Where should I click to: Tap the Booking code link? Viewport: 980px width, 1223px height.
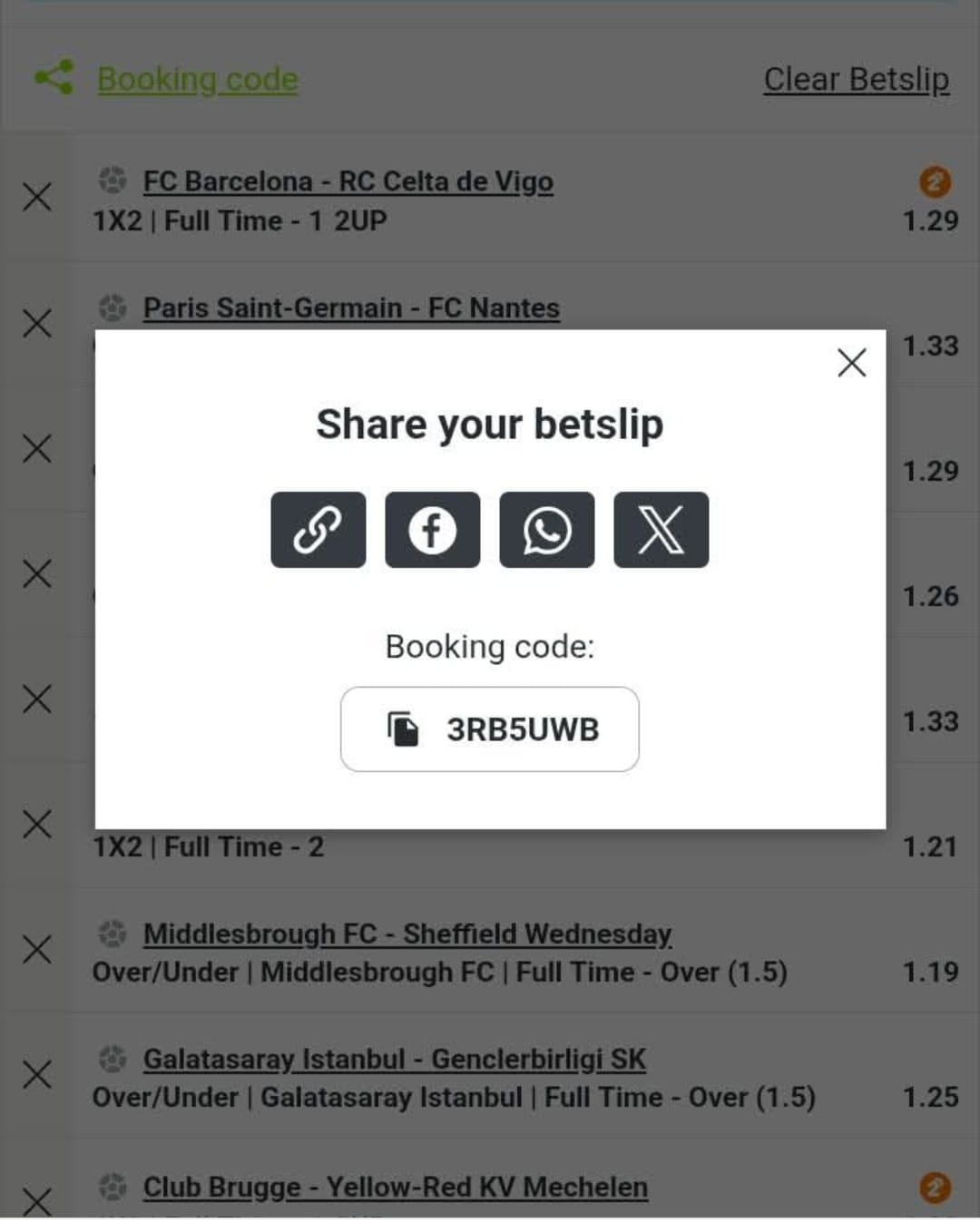pos(197,80)
